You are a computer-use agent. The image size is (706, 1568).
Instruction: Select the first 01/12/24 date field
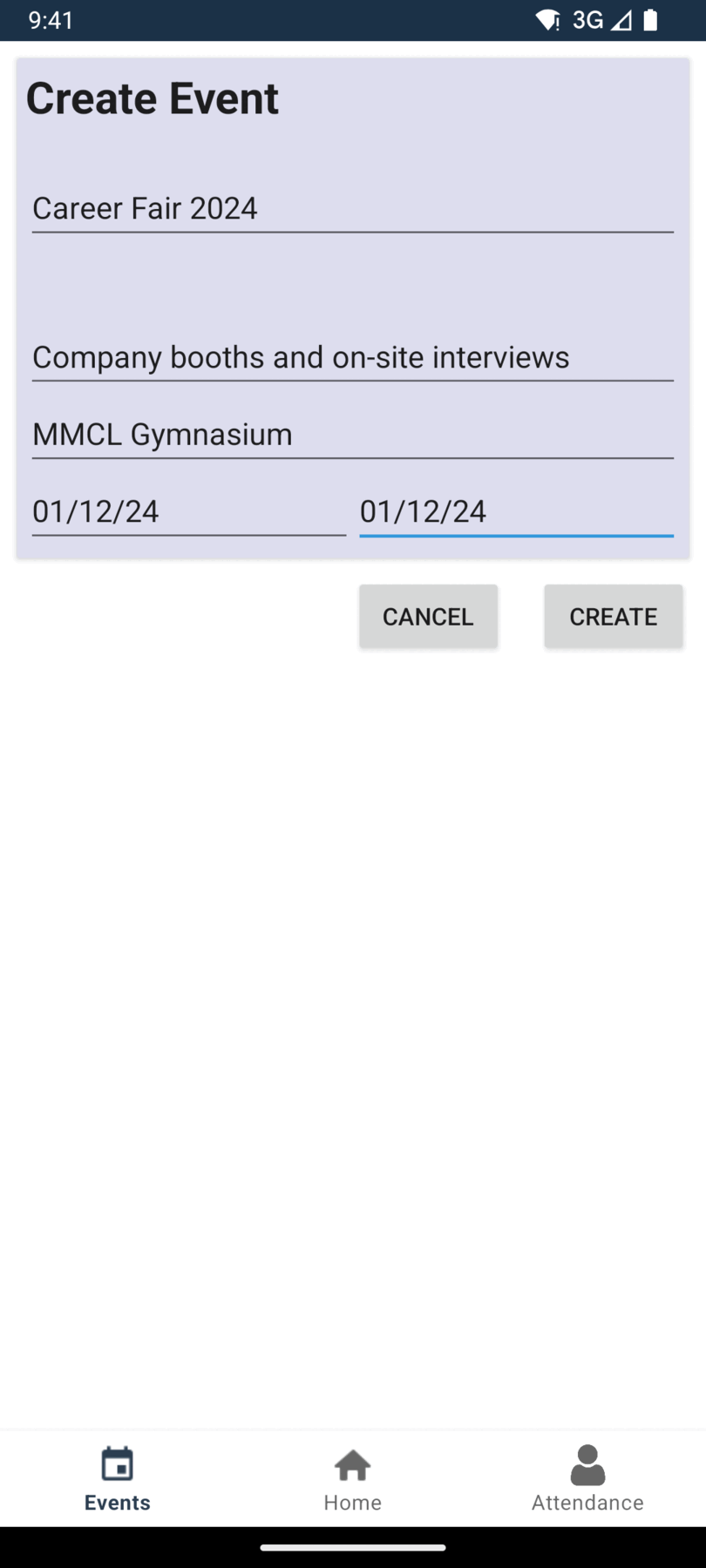pyautogui.click(x=189, y=512)
